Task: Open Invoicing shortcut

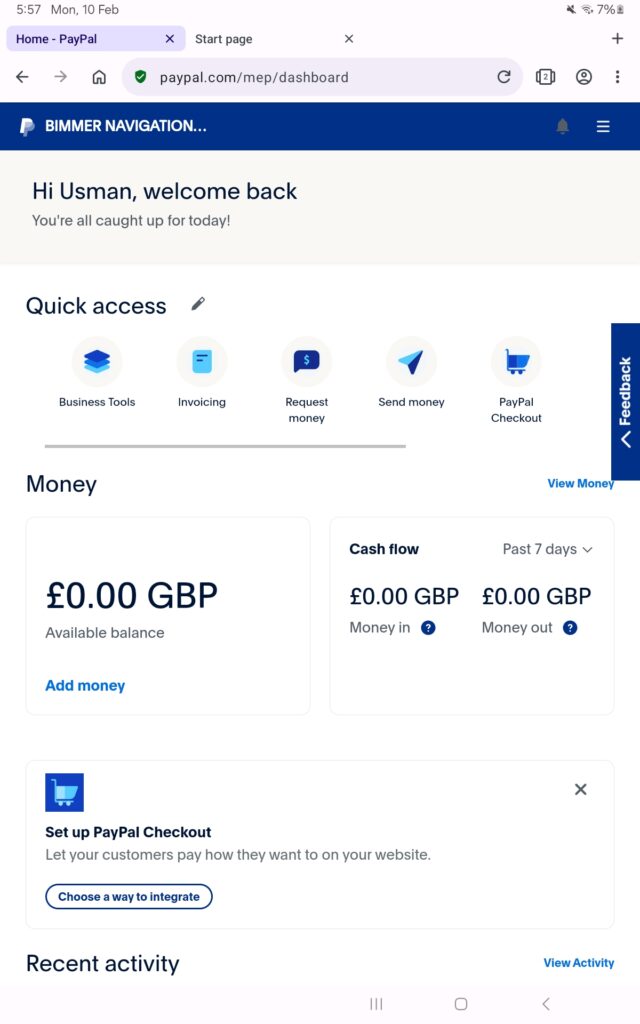Action: [202, 363]
